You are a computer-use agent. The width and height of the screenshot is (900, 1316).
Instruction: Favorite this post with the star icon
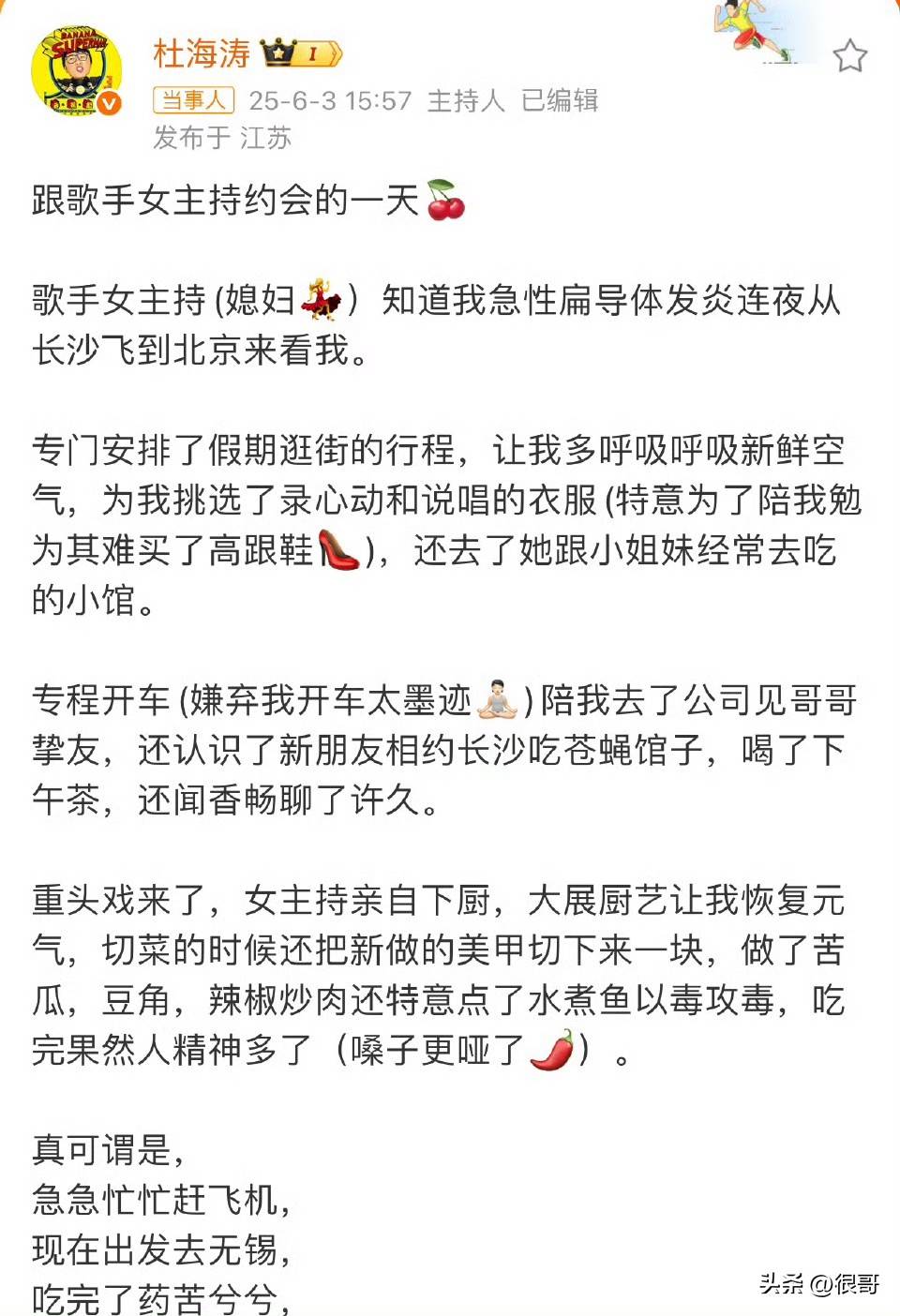pyautogui.click(x=849, y=56)
